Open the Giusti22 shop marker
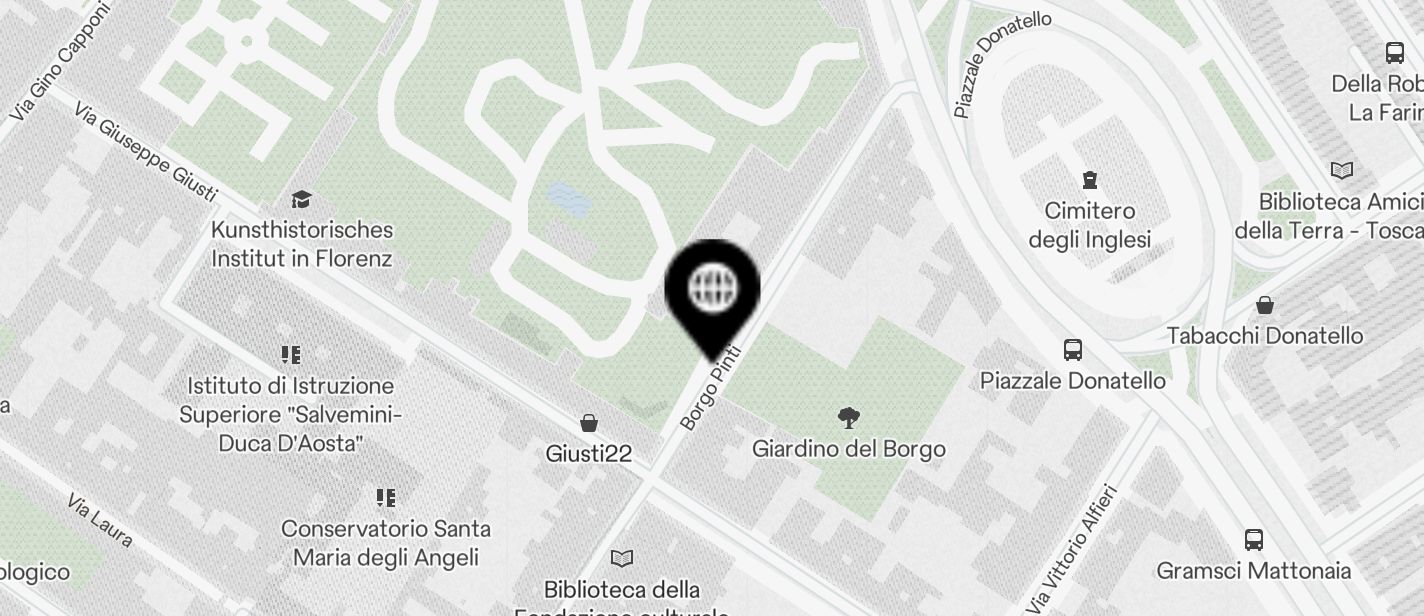Image resolution: width=1424 pixels, height=616 pixels. click(x=589, y=424)
